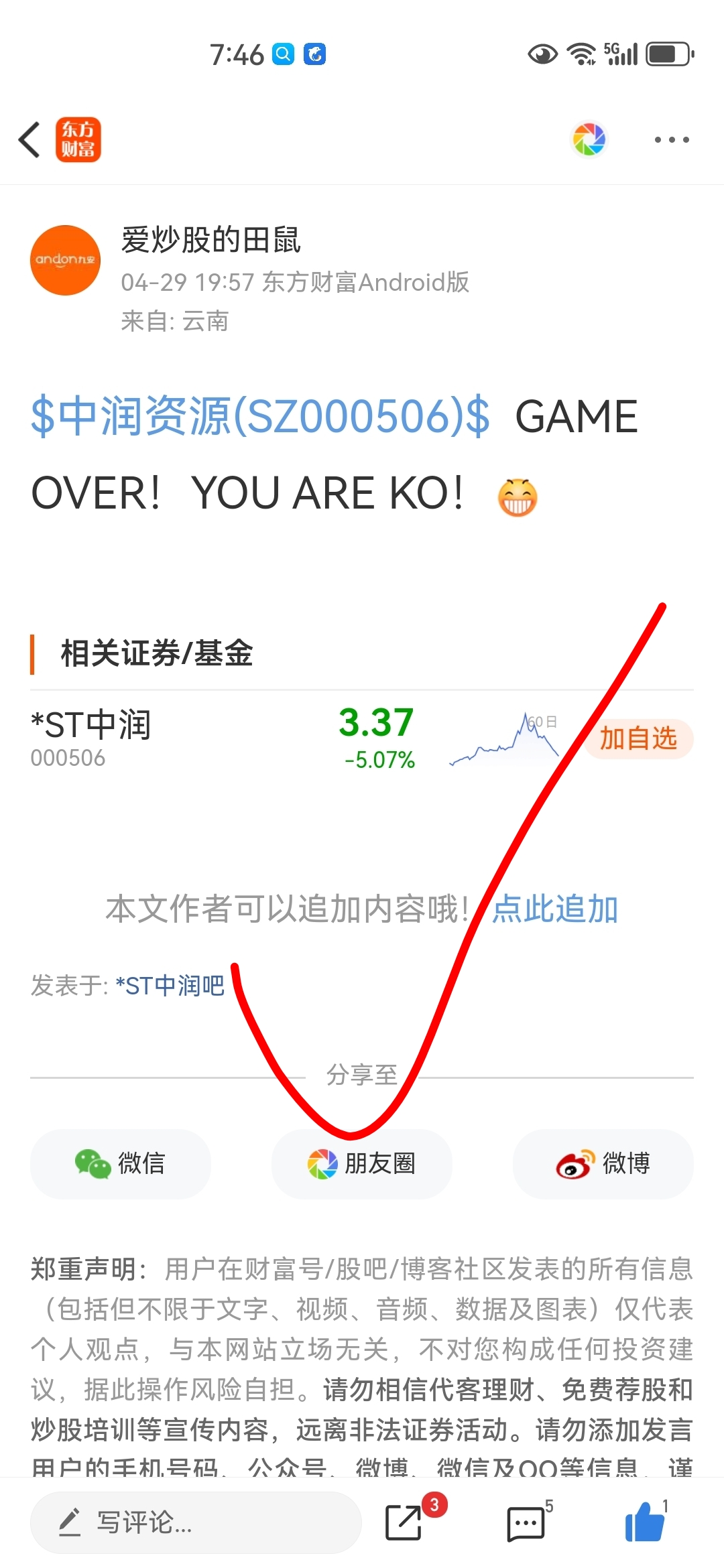Viewport: 724px width, 1568px height.
Task: Tap 点此追加 to append content
Action: (555, 909)
